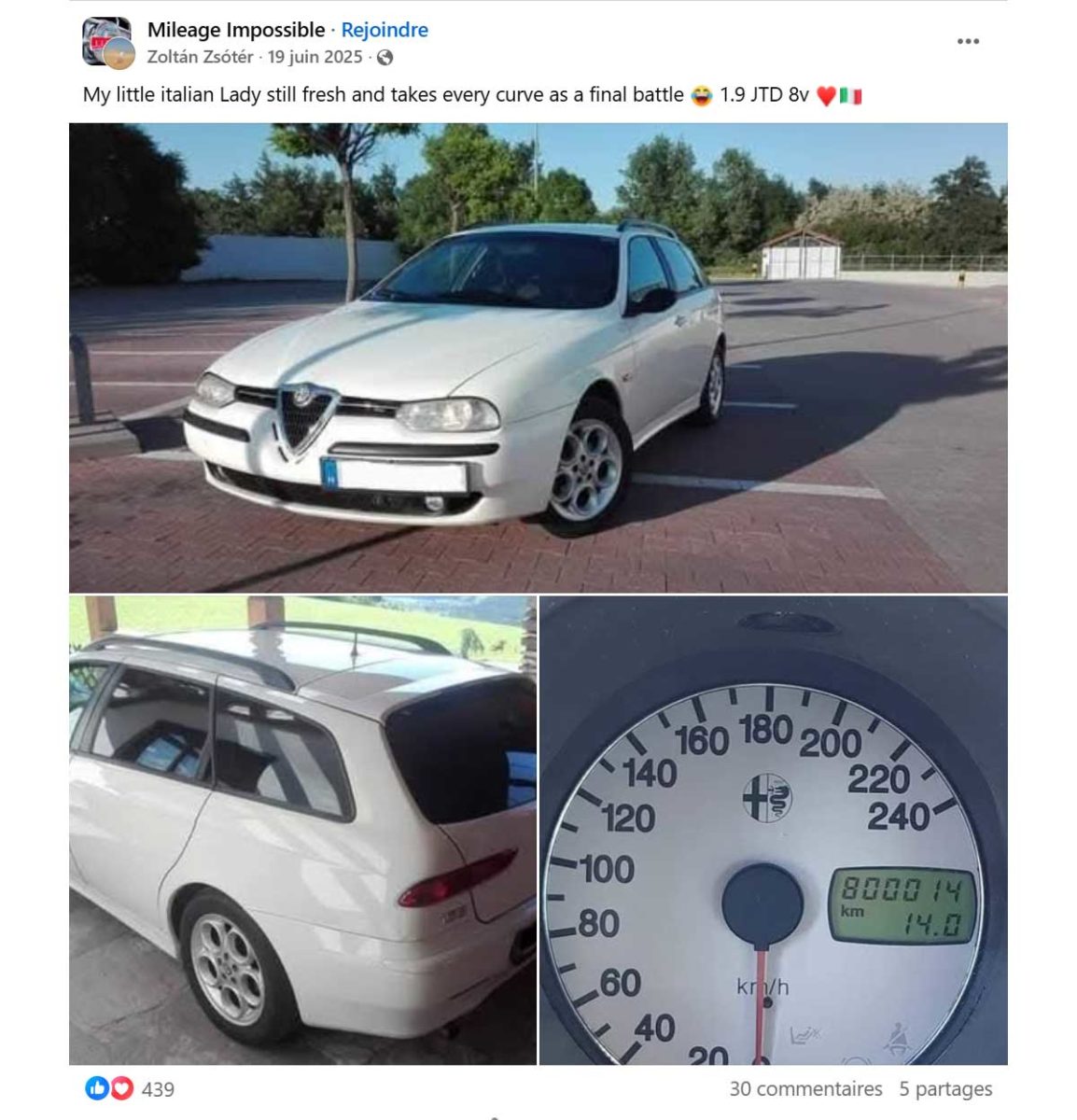
Task: Open the front view photo of white Alfa
Action: coord(538,358)
